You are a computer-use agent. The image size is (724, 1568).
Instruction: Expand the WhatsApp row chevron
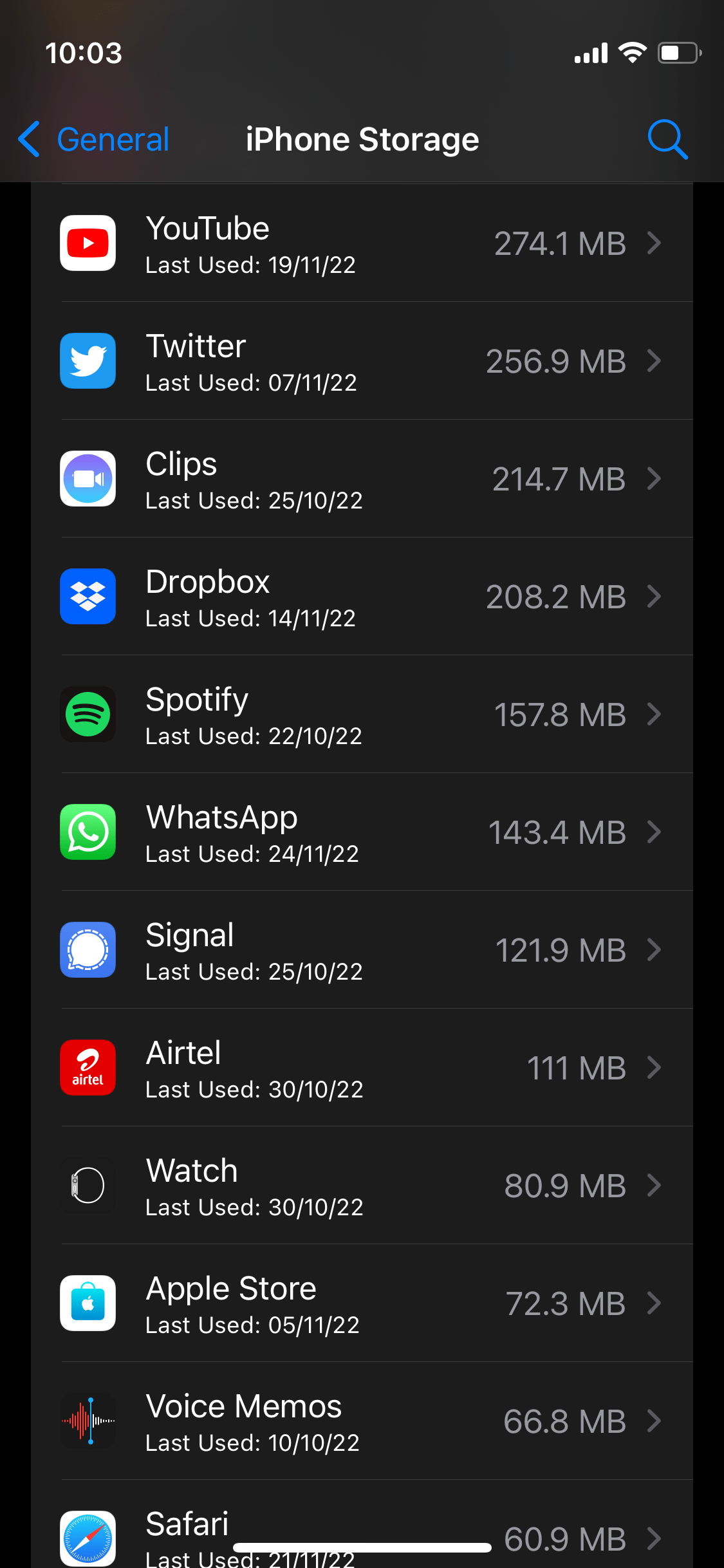coord(655,832)
